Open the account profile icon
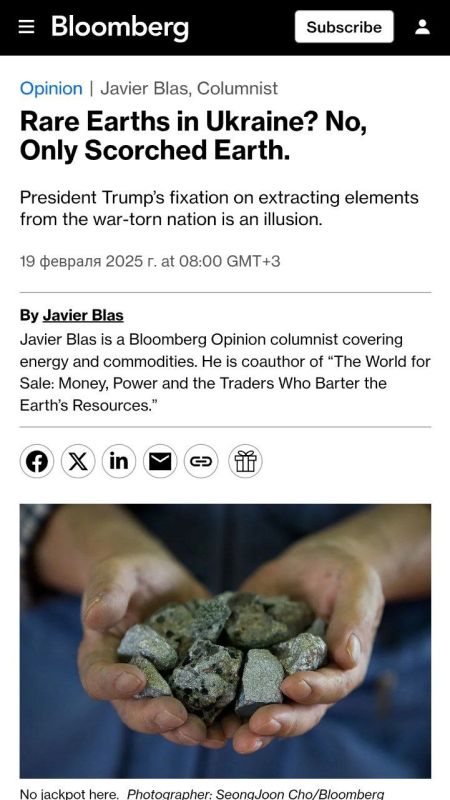This screenshot has width=450, height=800. click(422, 27)
